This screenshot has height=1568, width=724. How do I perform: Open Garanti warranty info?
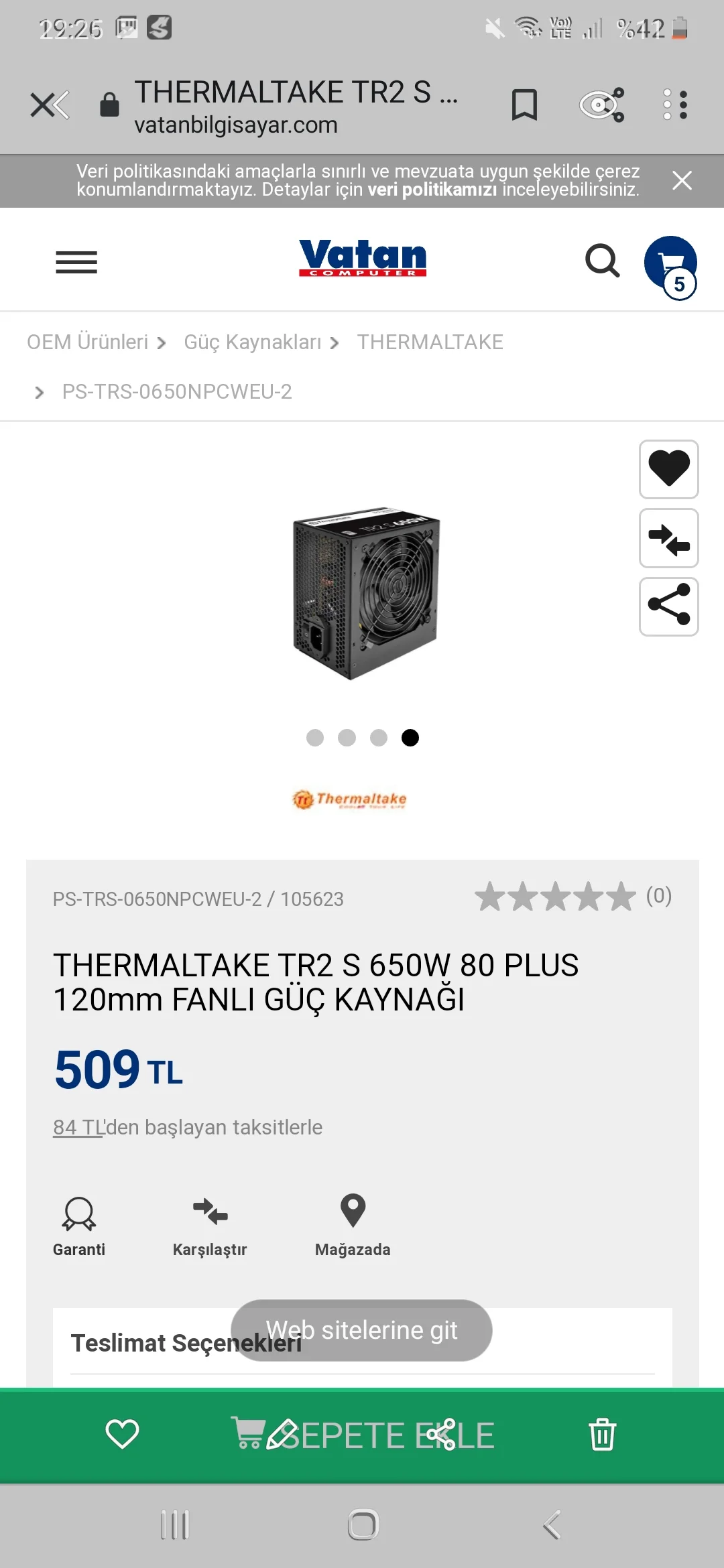click(x=79, y=1225)
